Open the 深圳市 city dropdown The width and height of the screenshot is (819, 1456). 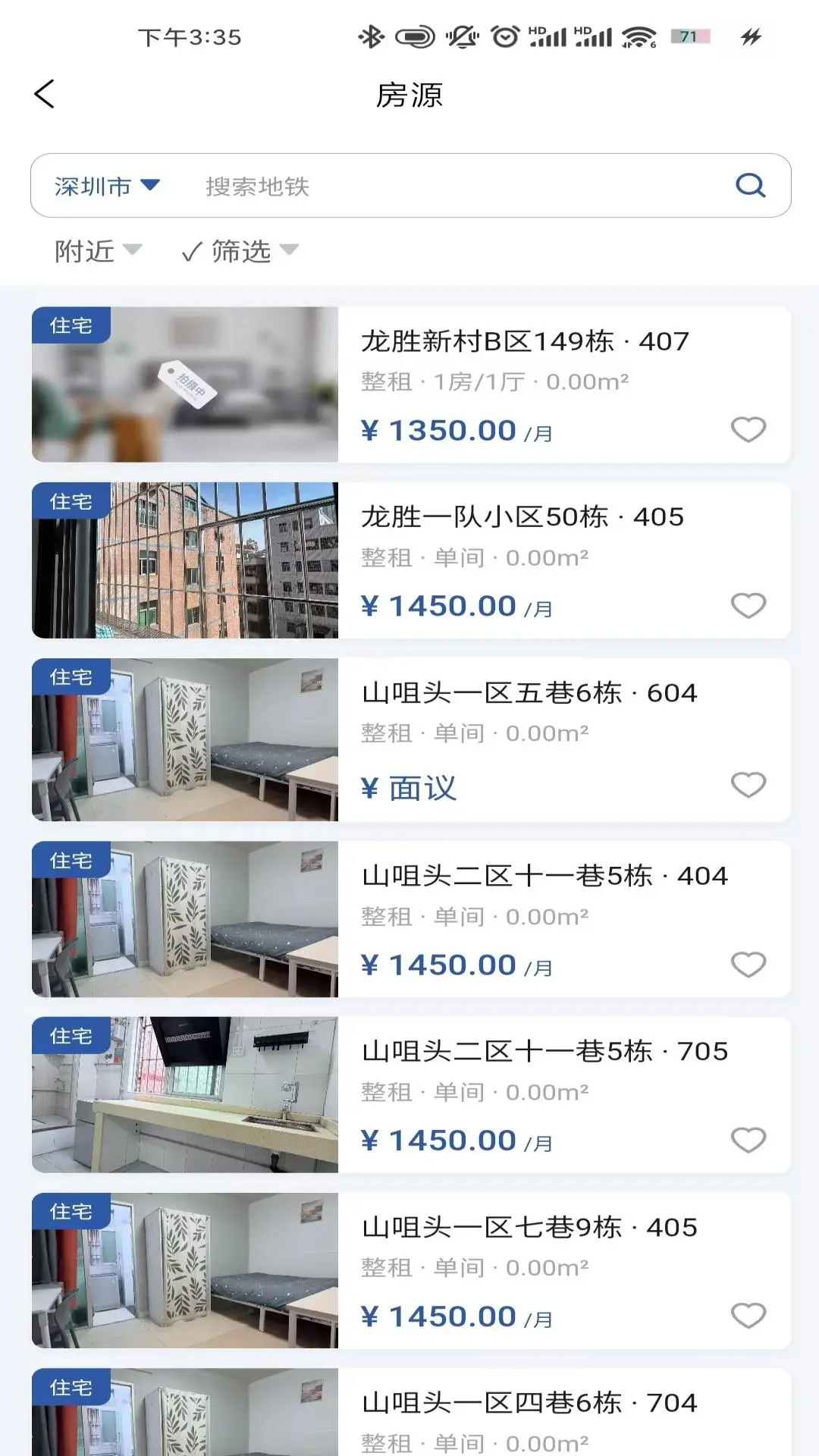pyautogui.click(x=107, y=186)
